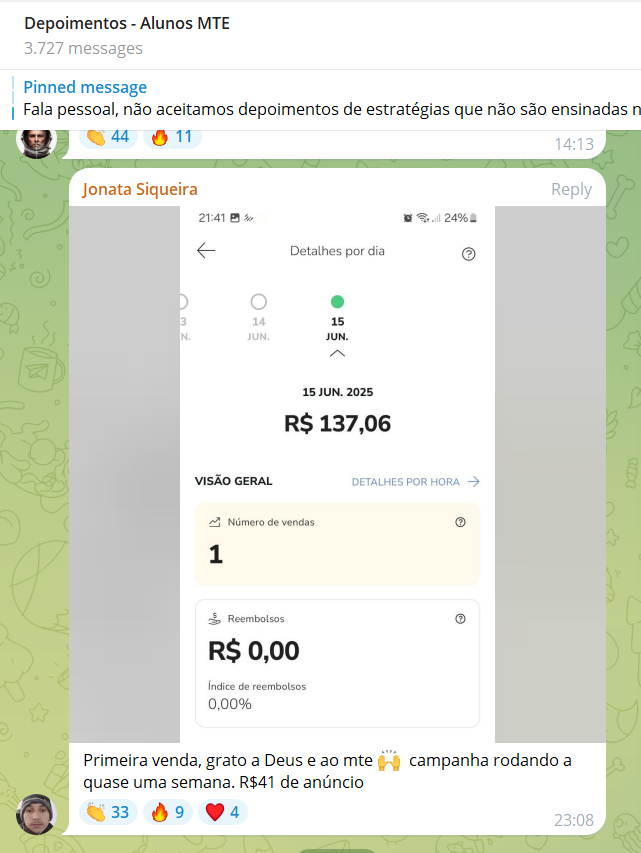The width and height of the screenshot is (641, 853).
Task: Tap the clap reaction showing 44
Action: click(x=108, y=136)
